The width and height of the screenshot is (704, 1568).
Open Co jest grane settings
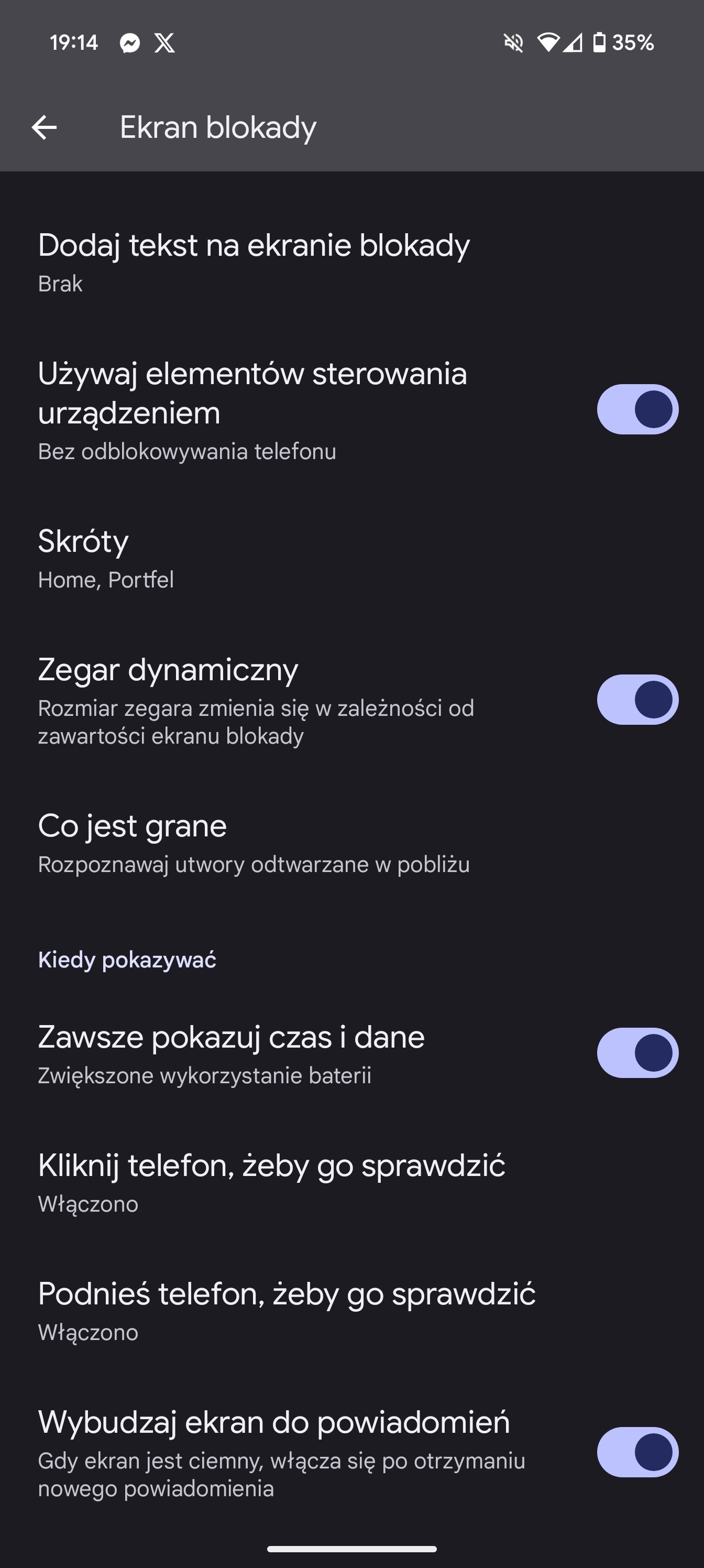[351, 844]
